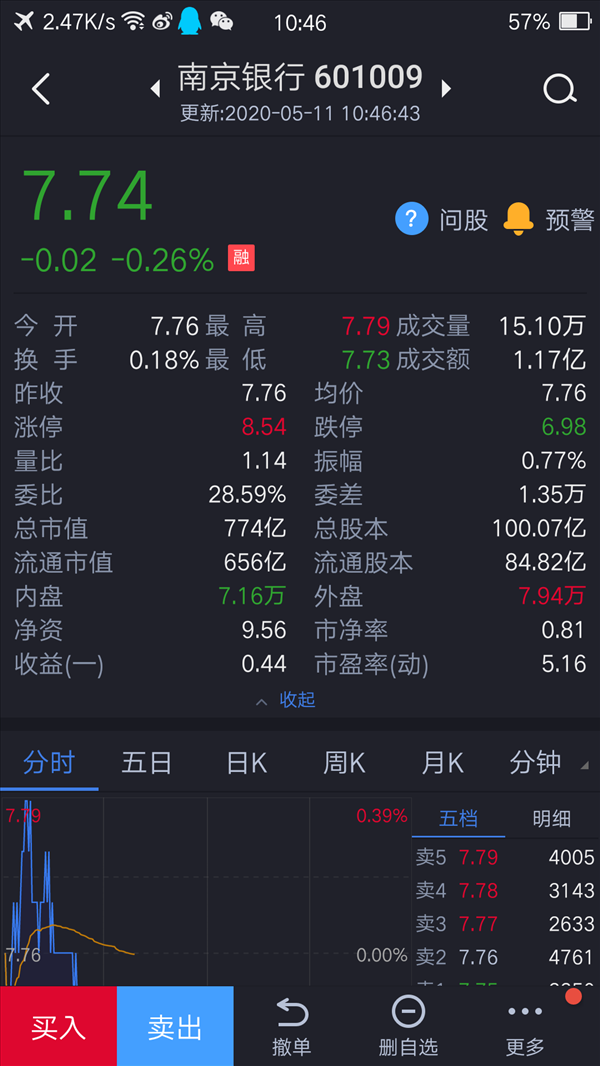The image size is (600, 1066).
Task: Set a price alert via 预警
Action: coord(549,220)
